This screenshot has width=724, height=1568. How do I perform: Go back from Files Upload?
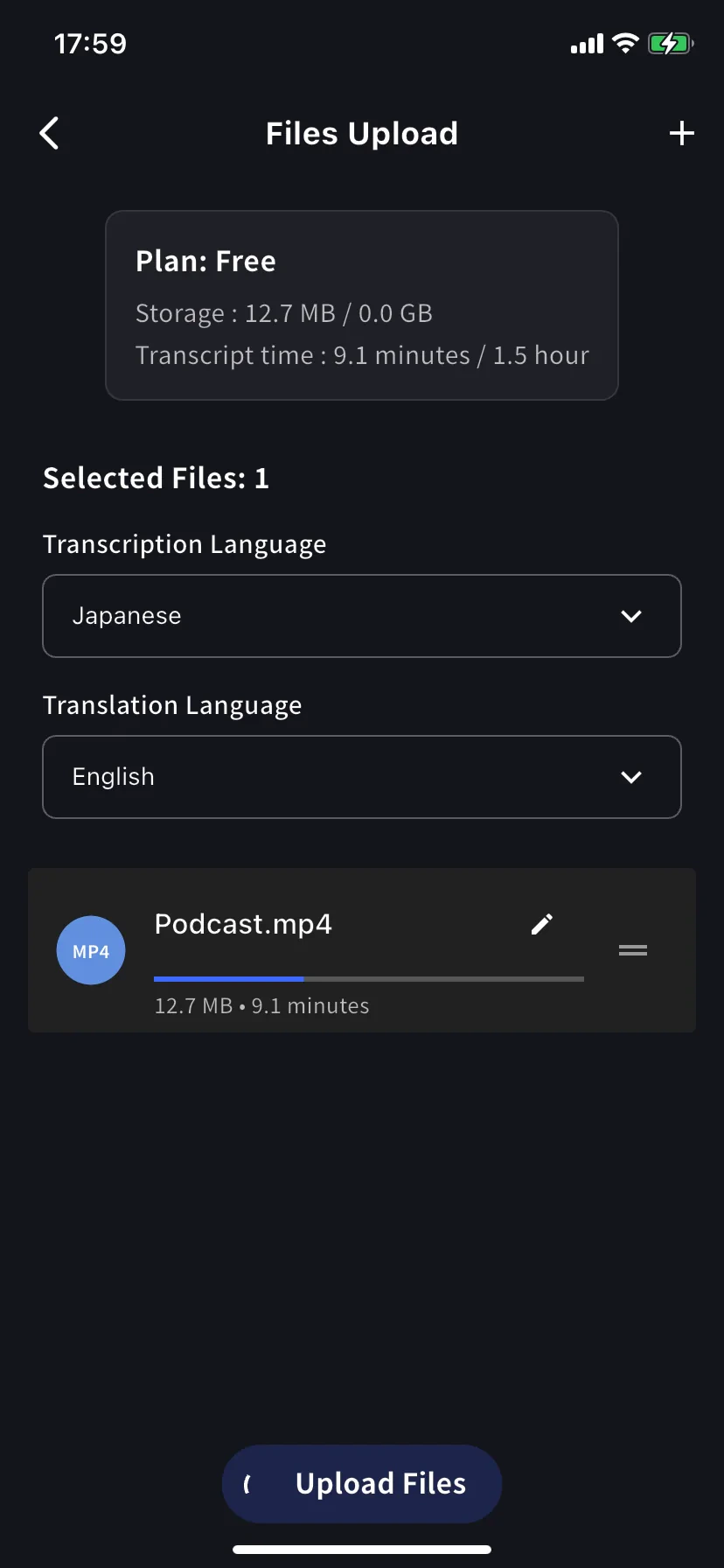coord(50,134)
